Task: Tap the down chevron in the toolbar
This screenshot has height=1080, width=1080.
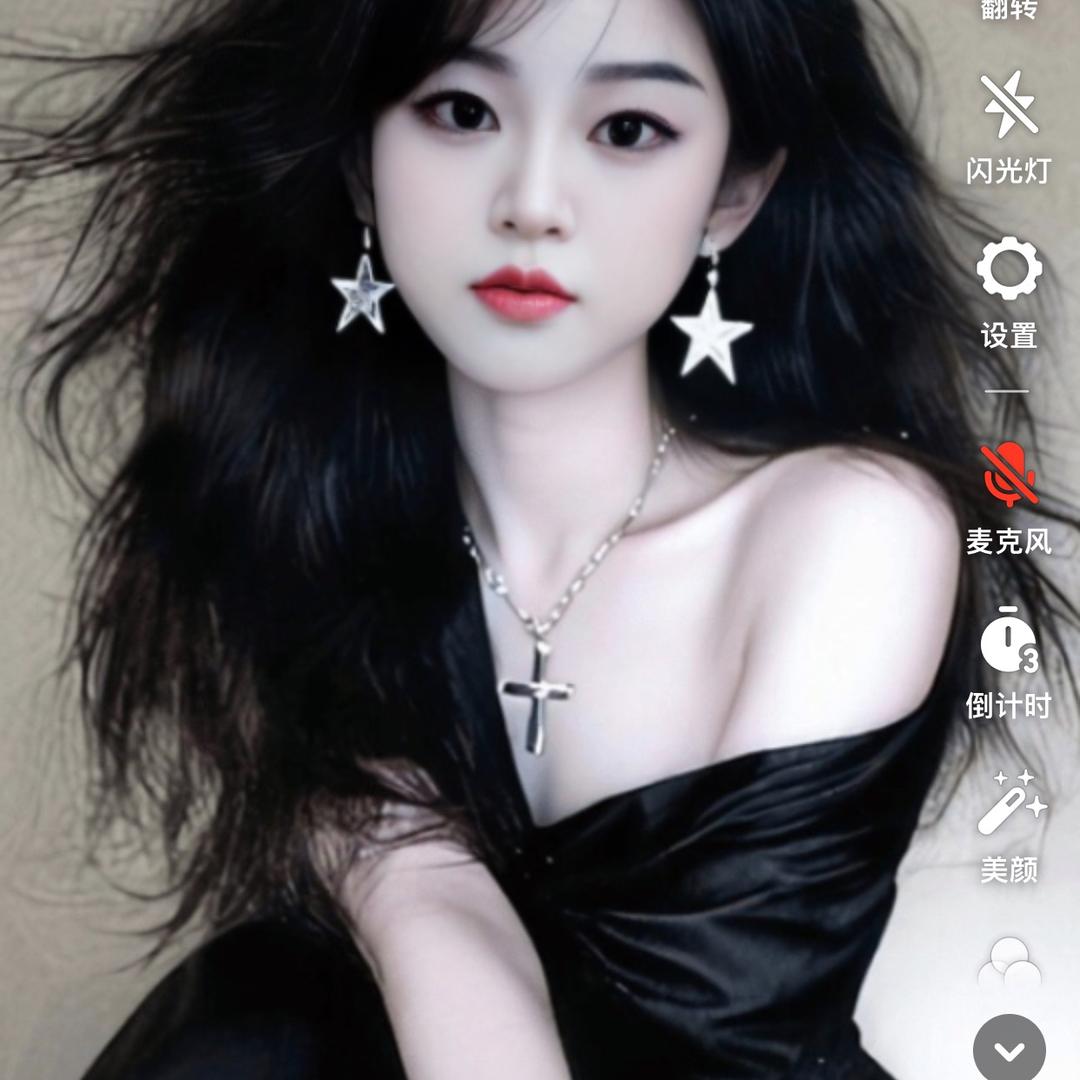Action: pos(1009,1050)
